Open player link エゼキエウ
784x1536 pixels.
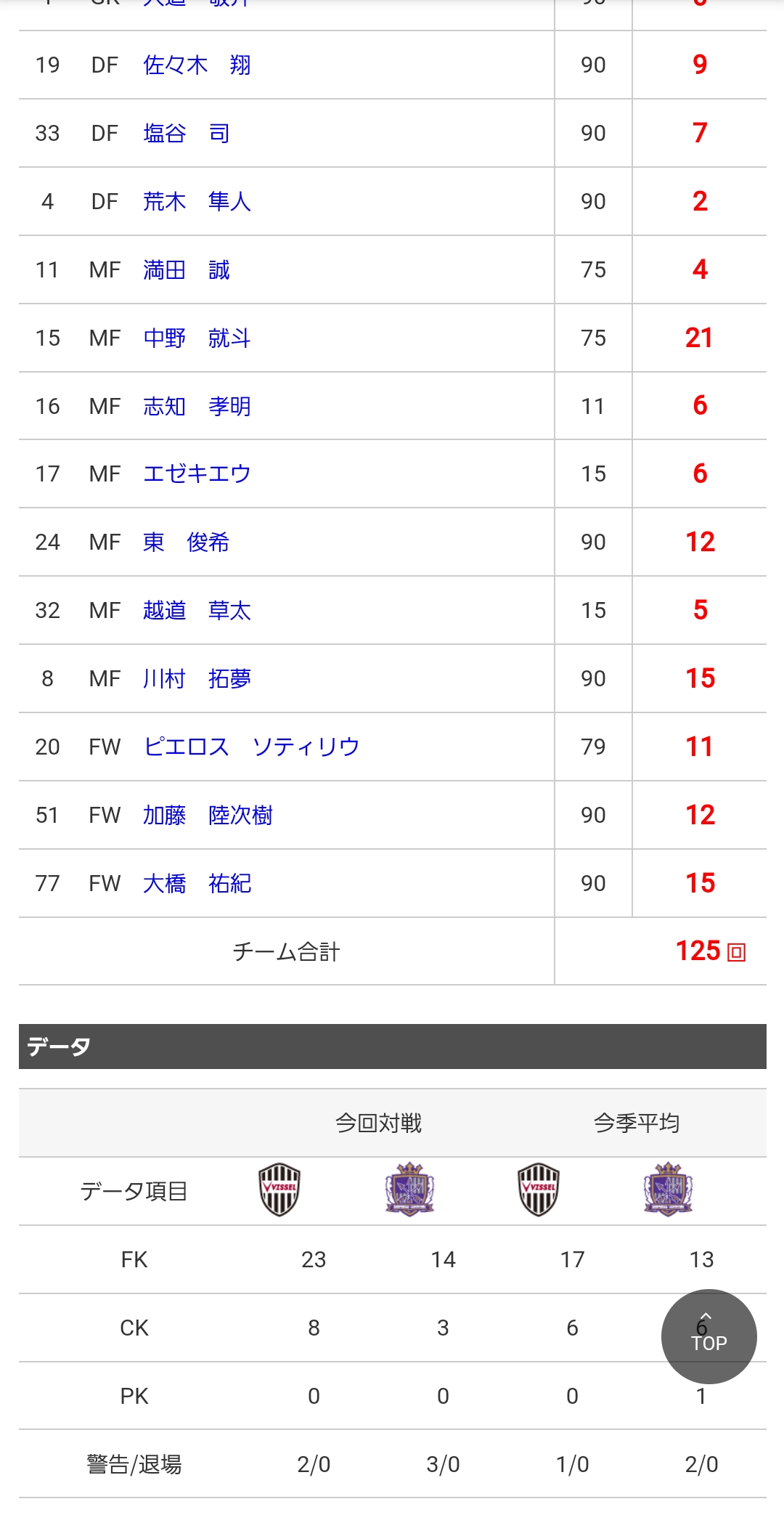click(x=197, y=474)
